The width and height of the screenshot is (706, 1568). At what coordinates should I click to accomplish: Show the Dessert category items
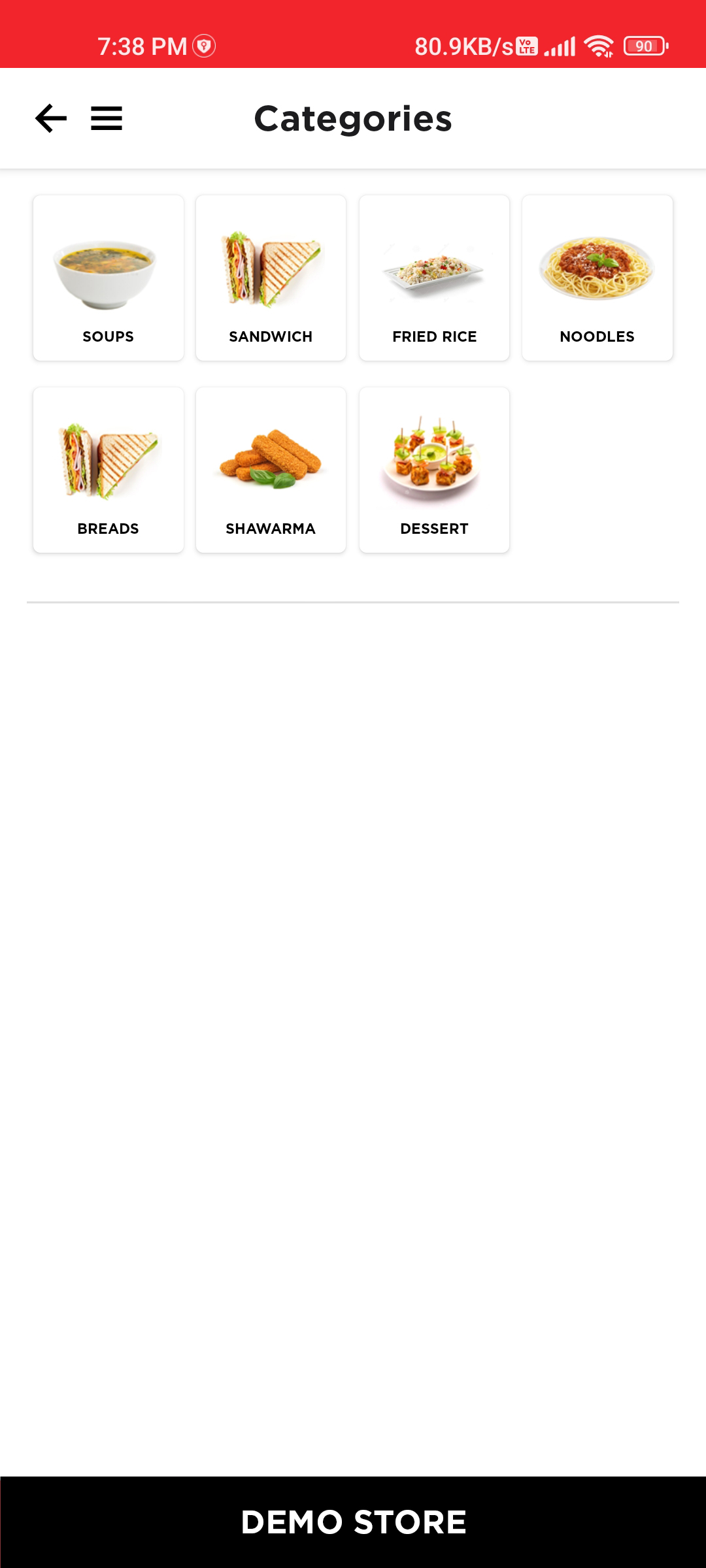(434, 470)
